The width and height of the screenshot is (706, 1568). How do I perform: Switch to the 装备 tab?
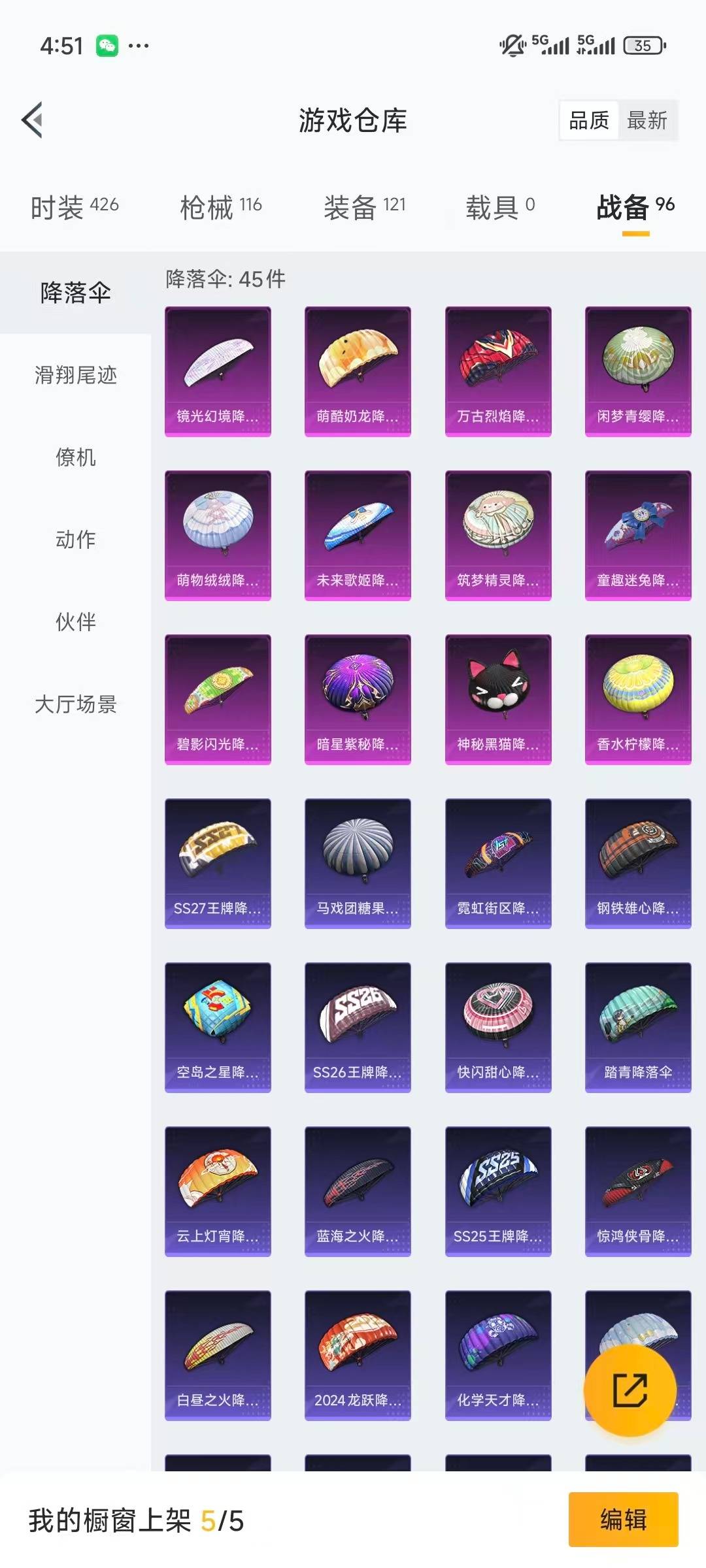point(364,207)
